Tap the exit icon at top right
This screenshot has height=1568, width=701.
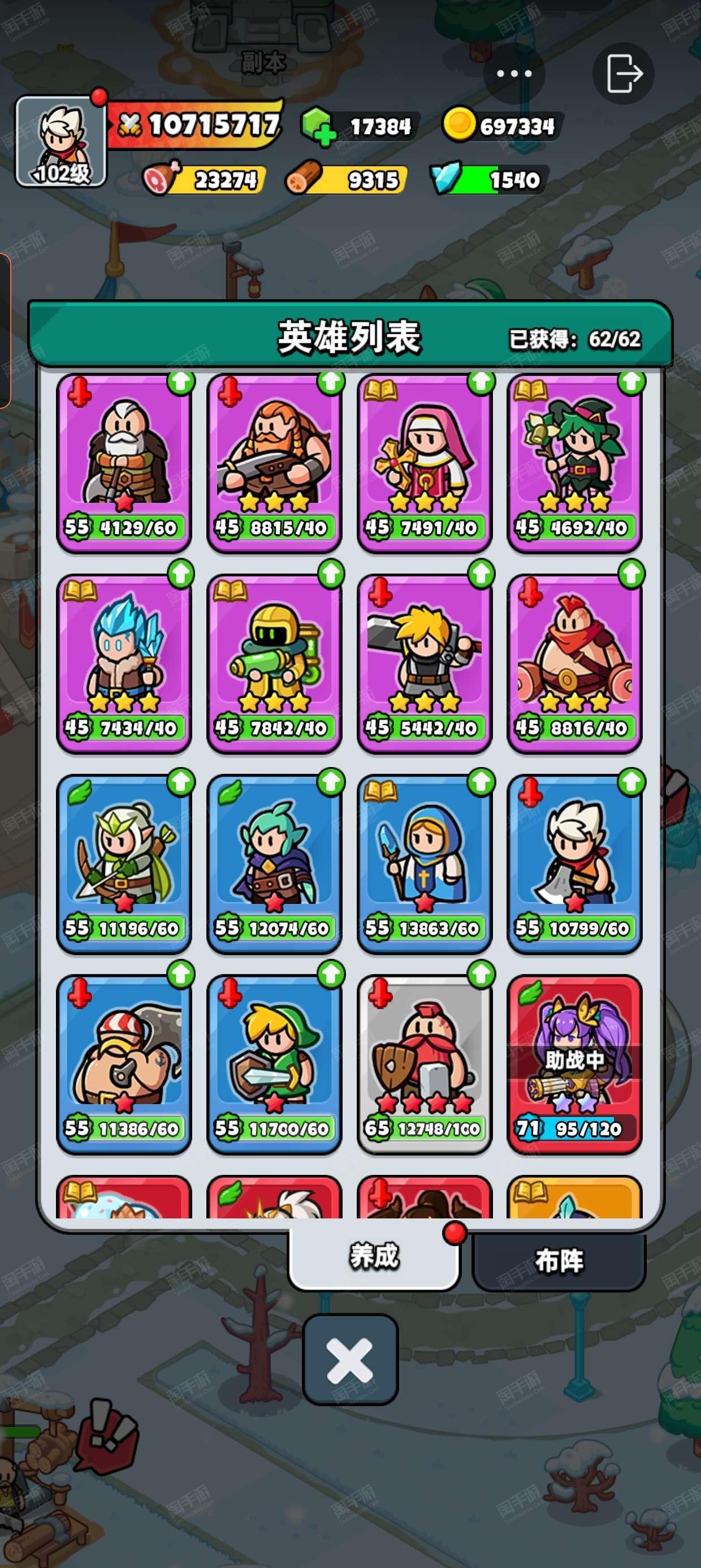623,74
